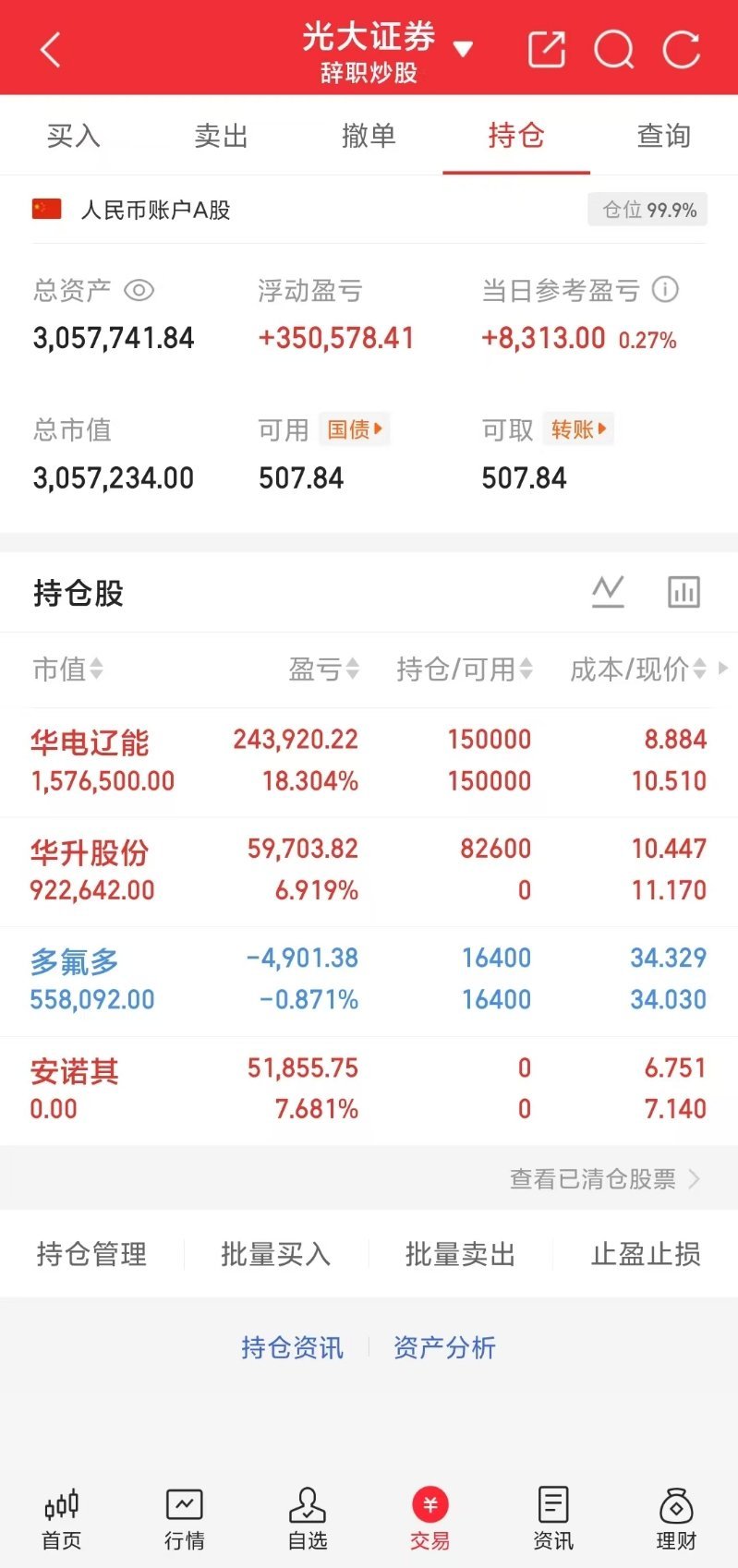Hide total assets with the eye icon

pos(139,291)
